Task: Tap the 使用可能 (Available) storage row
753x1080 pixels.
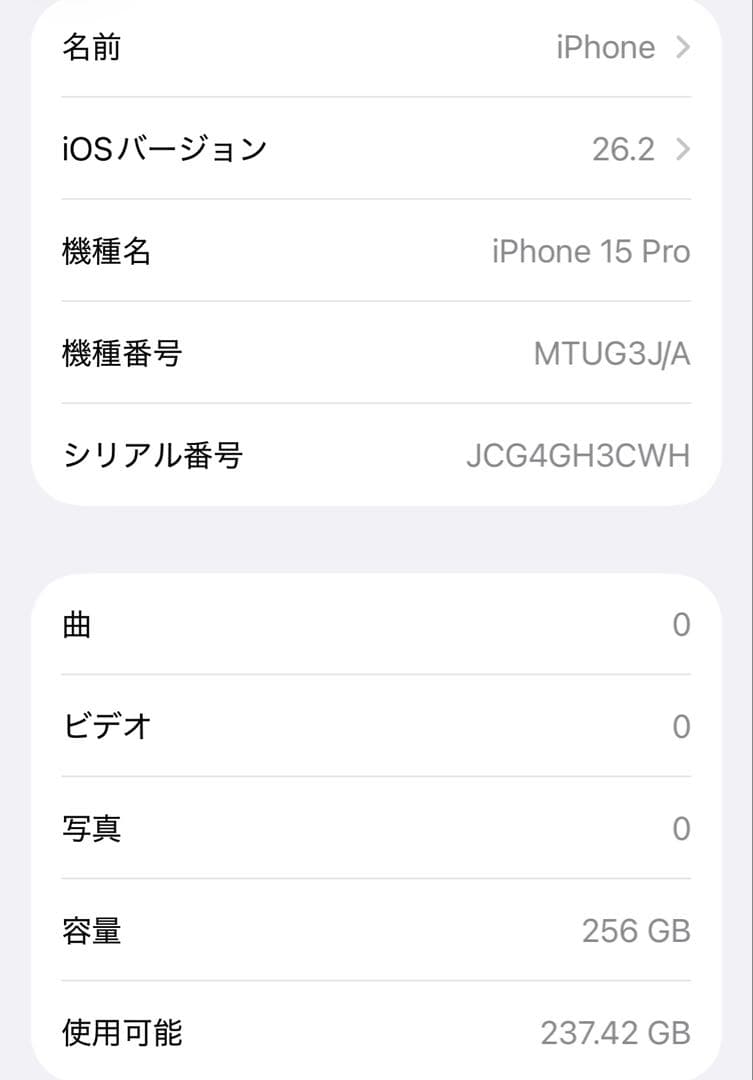Action: [376, 1033]
